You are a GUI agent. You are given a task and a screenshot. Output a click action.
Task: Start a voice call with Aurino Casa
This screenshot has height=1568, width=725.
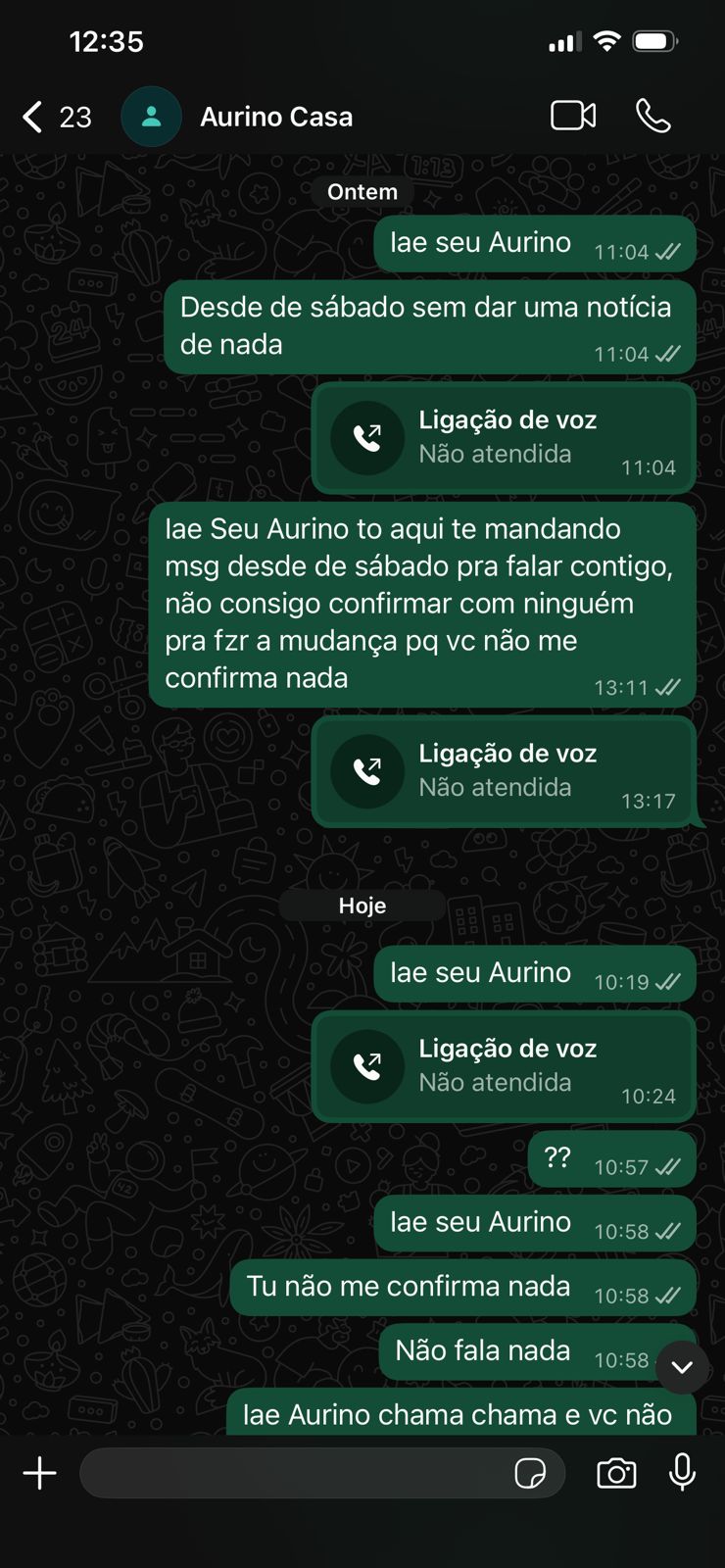coord(652,116)
